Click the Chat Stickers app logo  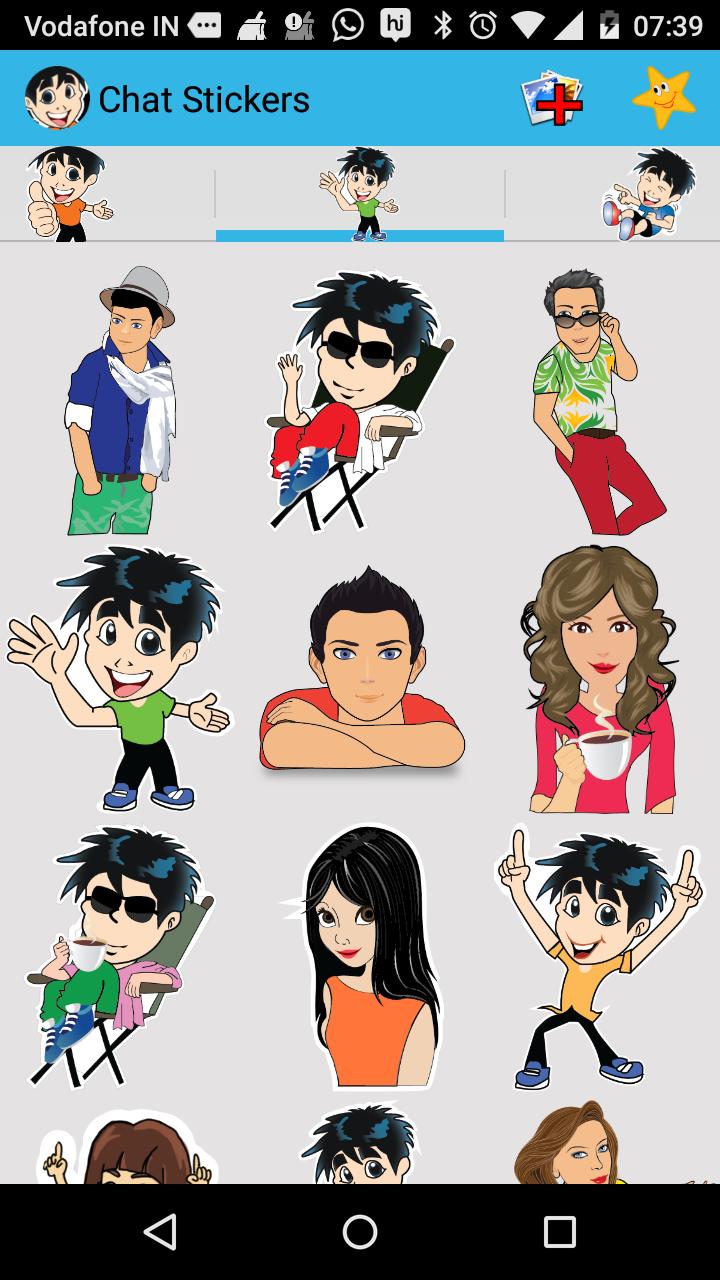[55, 97]
